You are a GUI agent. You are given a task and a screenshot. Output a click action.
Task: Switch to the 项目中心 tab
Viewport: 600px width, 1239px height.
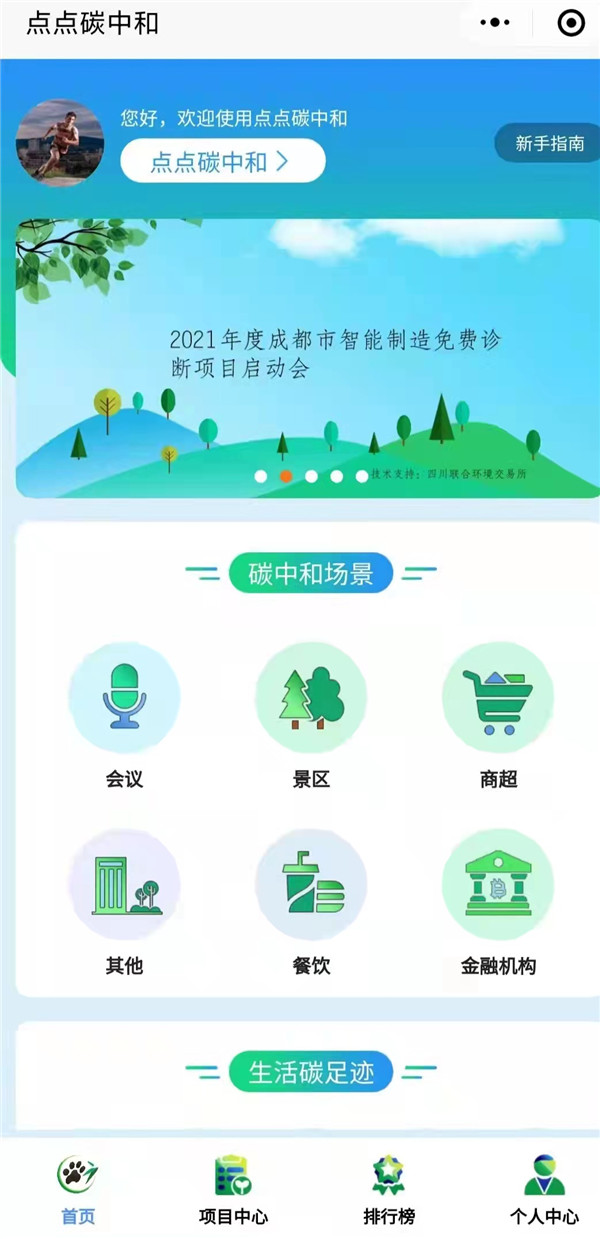tap(232, 1191)
